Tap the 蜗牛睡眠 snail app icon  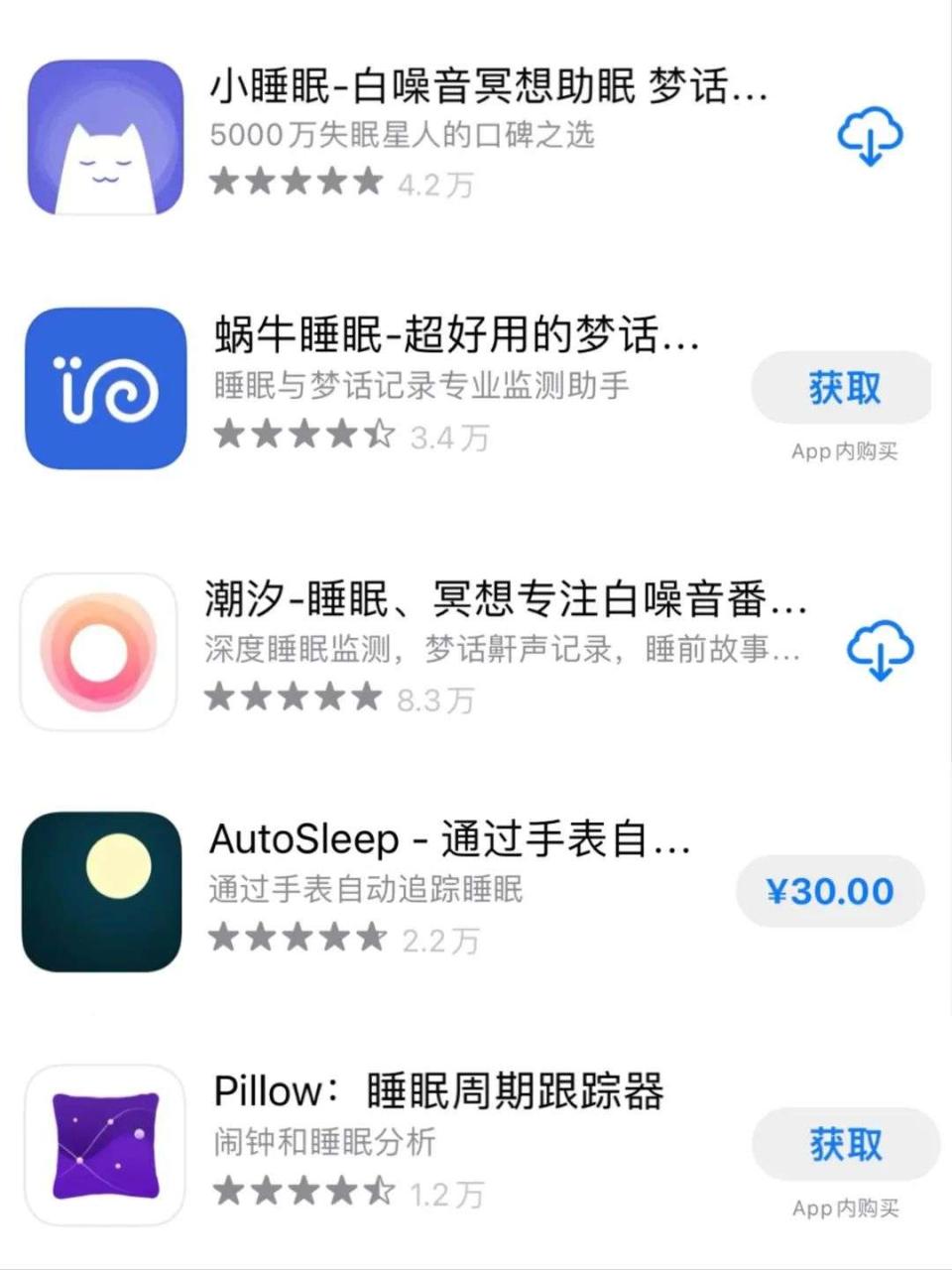(x=104, y=387)
